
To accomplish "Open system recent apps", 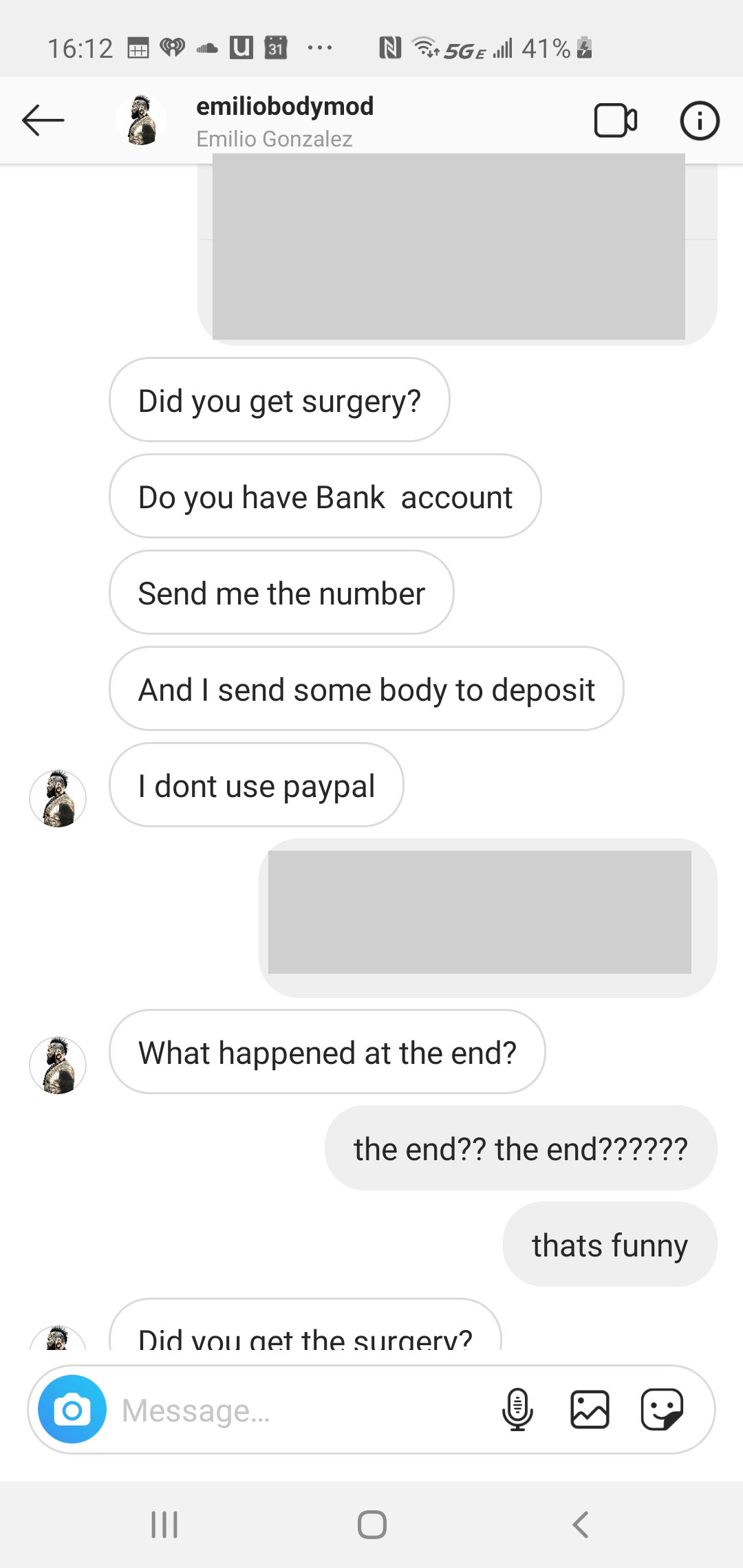I will coord(164,1525).
